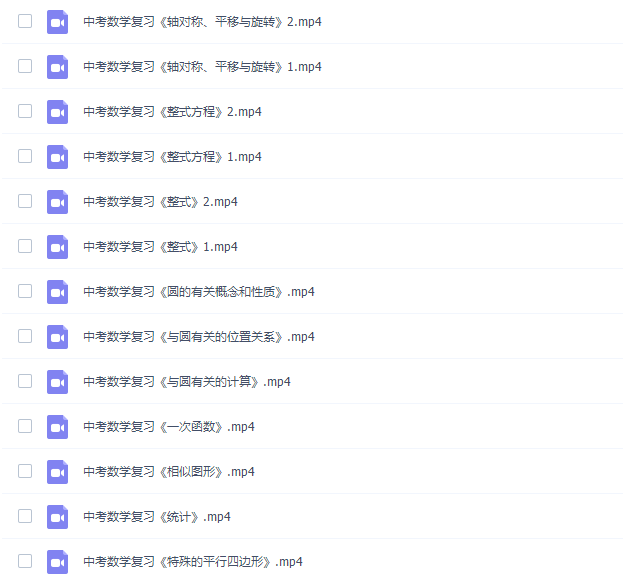
Task: Check the box next to 《整式》1.mp4
Action: pos(25,246)
